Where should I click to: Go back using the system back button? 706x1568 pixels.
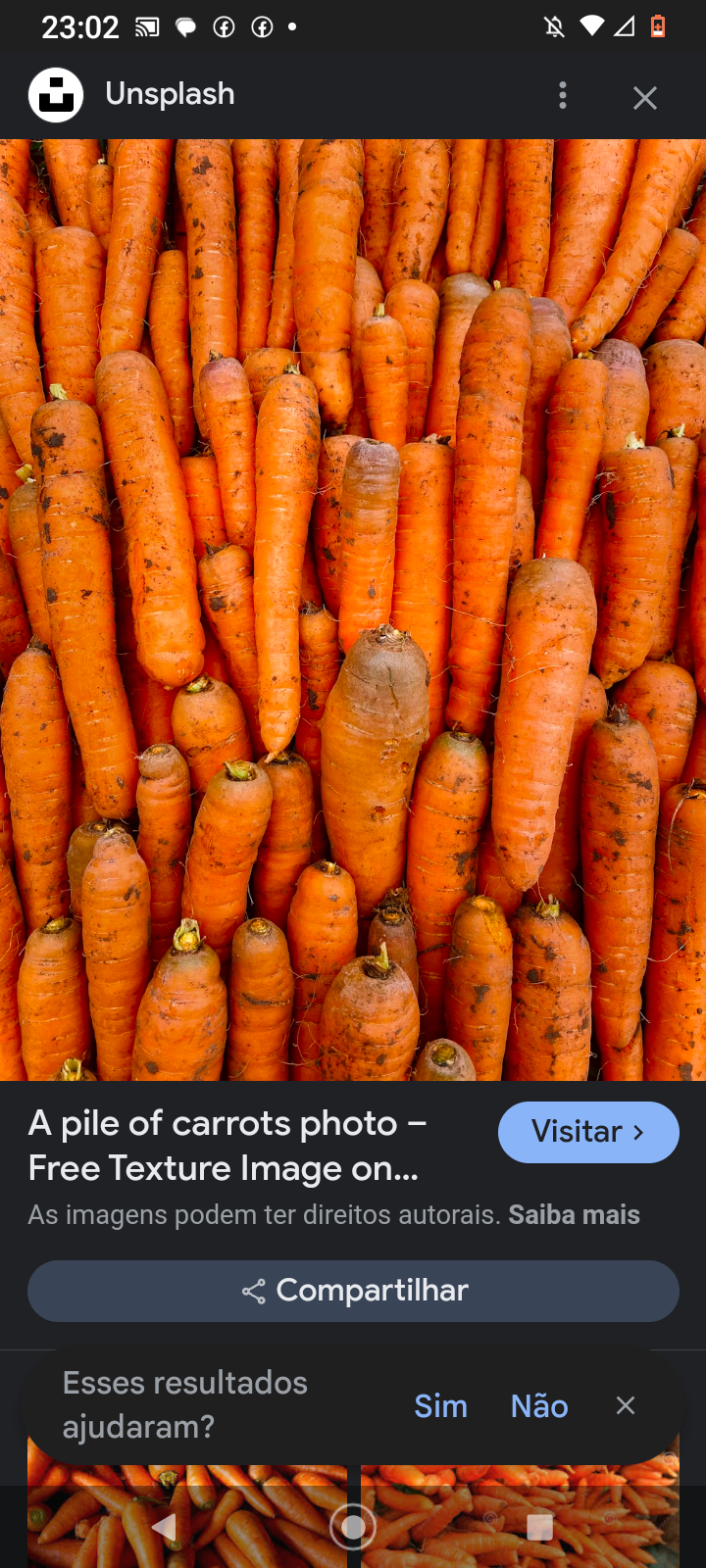click(164, 1526)
